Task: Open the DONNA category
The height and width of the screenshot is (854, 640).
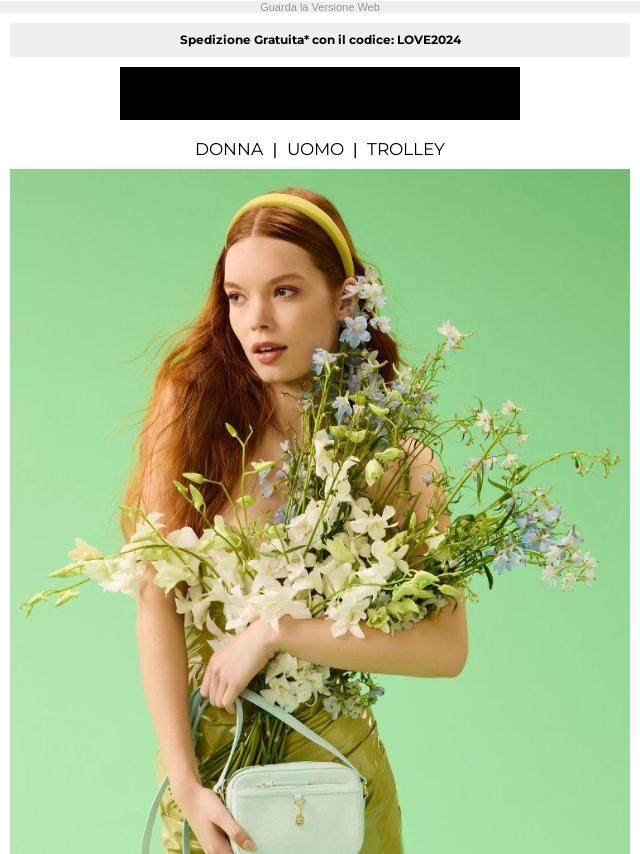Action: 229,149
